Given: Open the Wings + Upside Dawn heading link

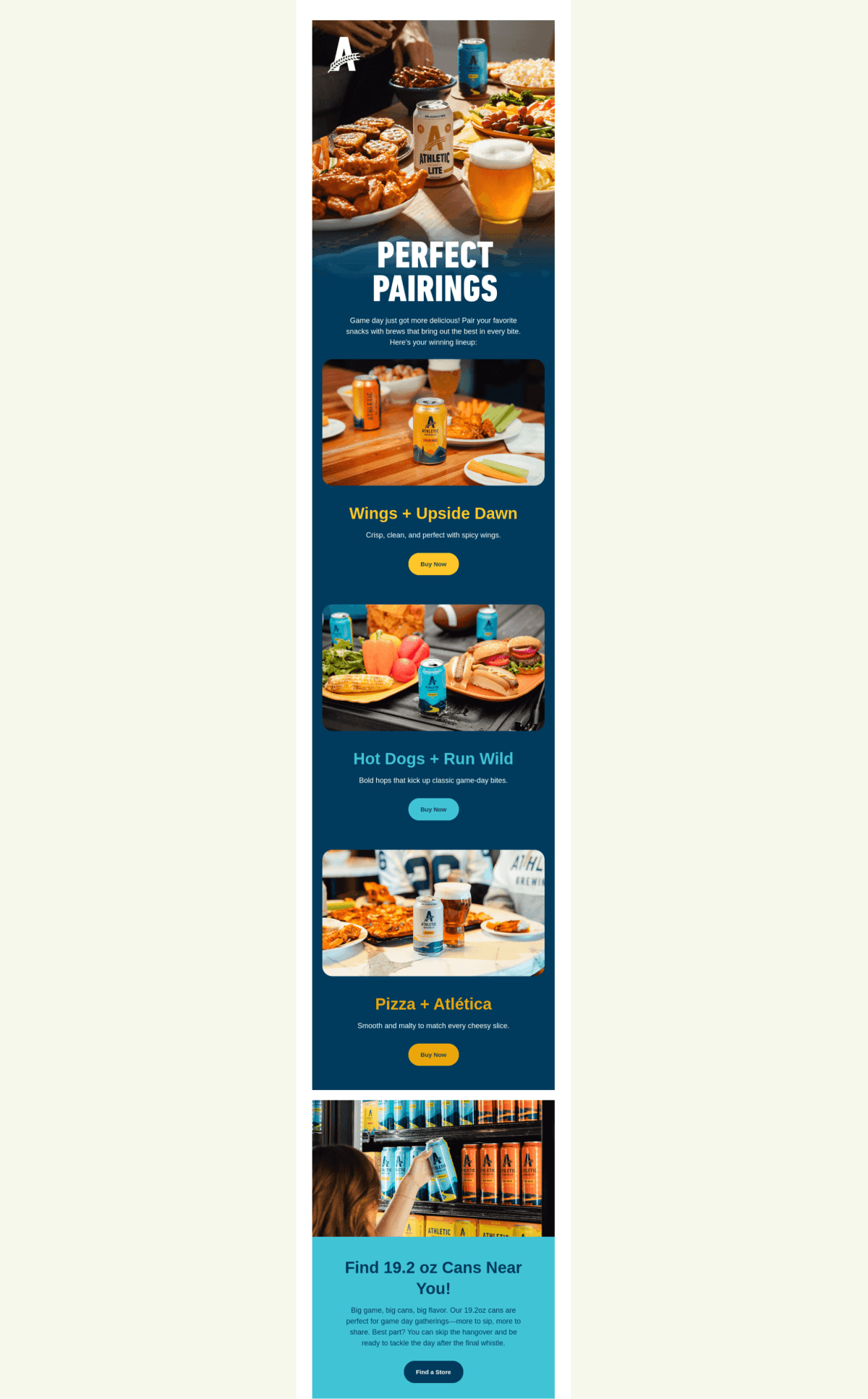Looking at the screenshot, I should point(433,514).
